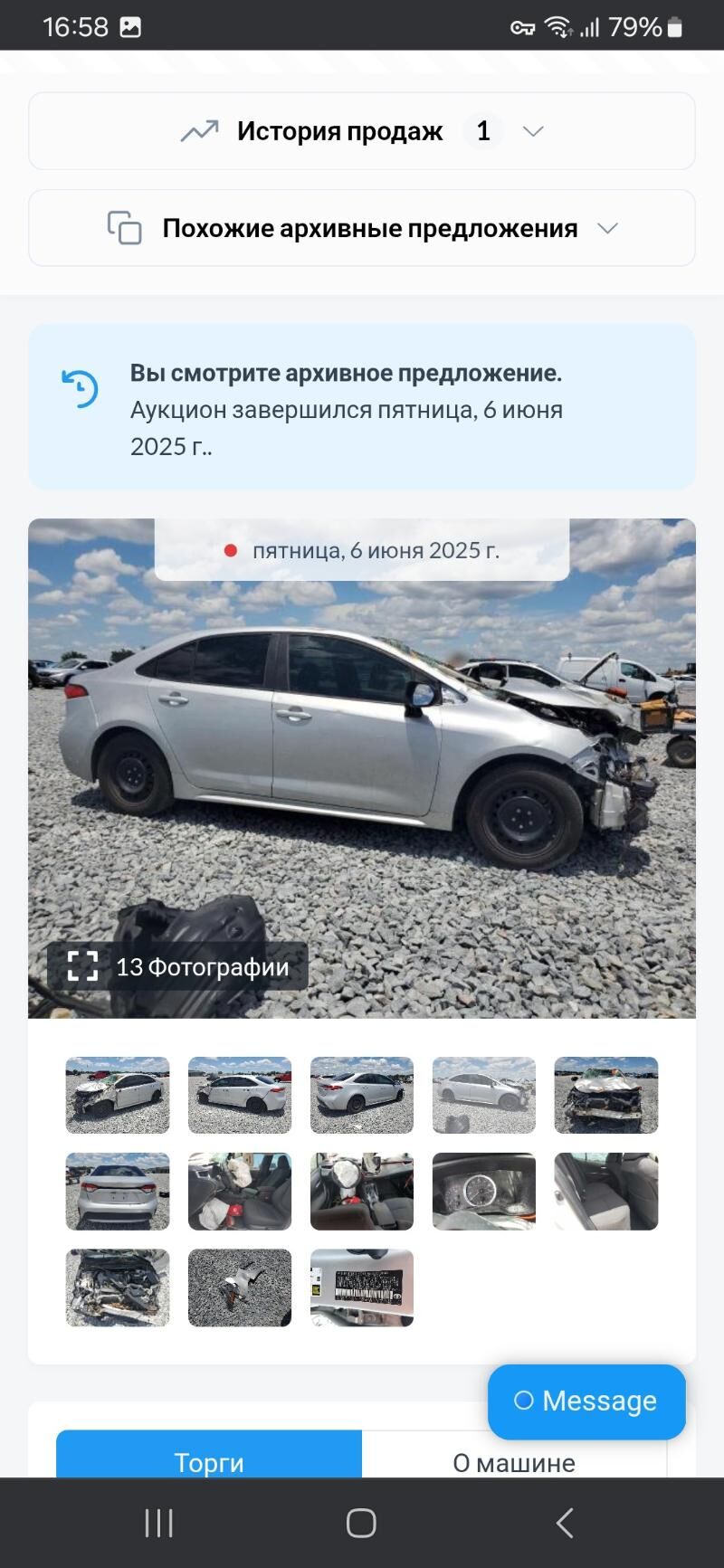Expand the История продаж section
The width and height of the screenshot is (724, 1568).
(362, 131)
